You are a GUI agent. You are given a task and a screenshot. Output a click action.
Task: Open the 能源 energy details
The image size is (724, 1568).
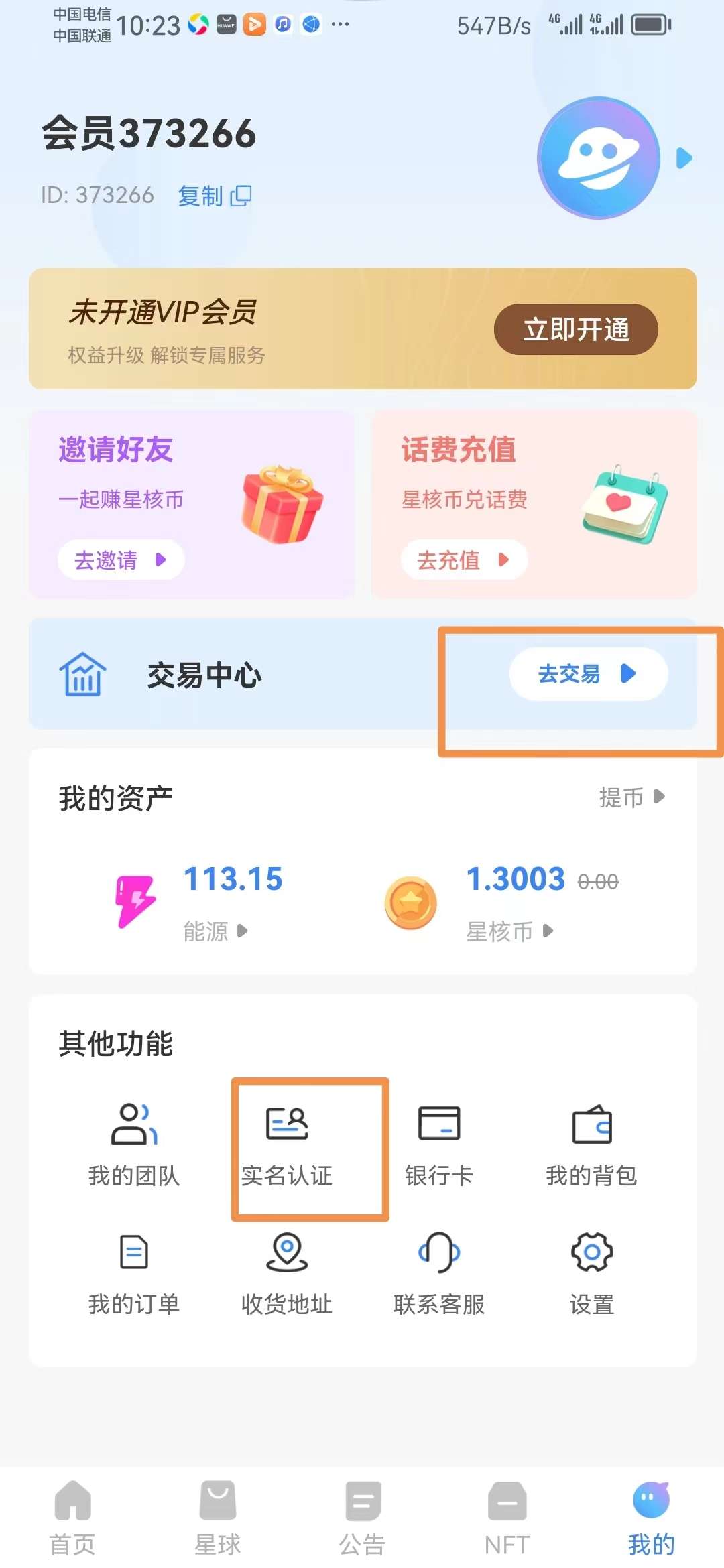click(215, 931)
